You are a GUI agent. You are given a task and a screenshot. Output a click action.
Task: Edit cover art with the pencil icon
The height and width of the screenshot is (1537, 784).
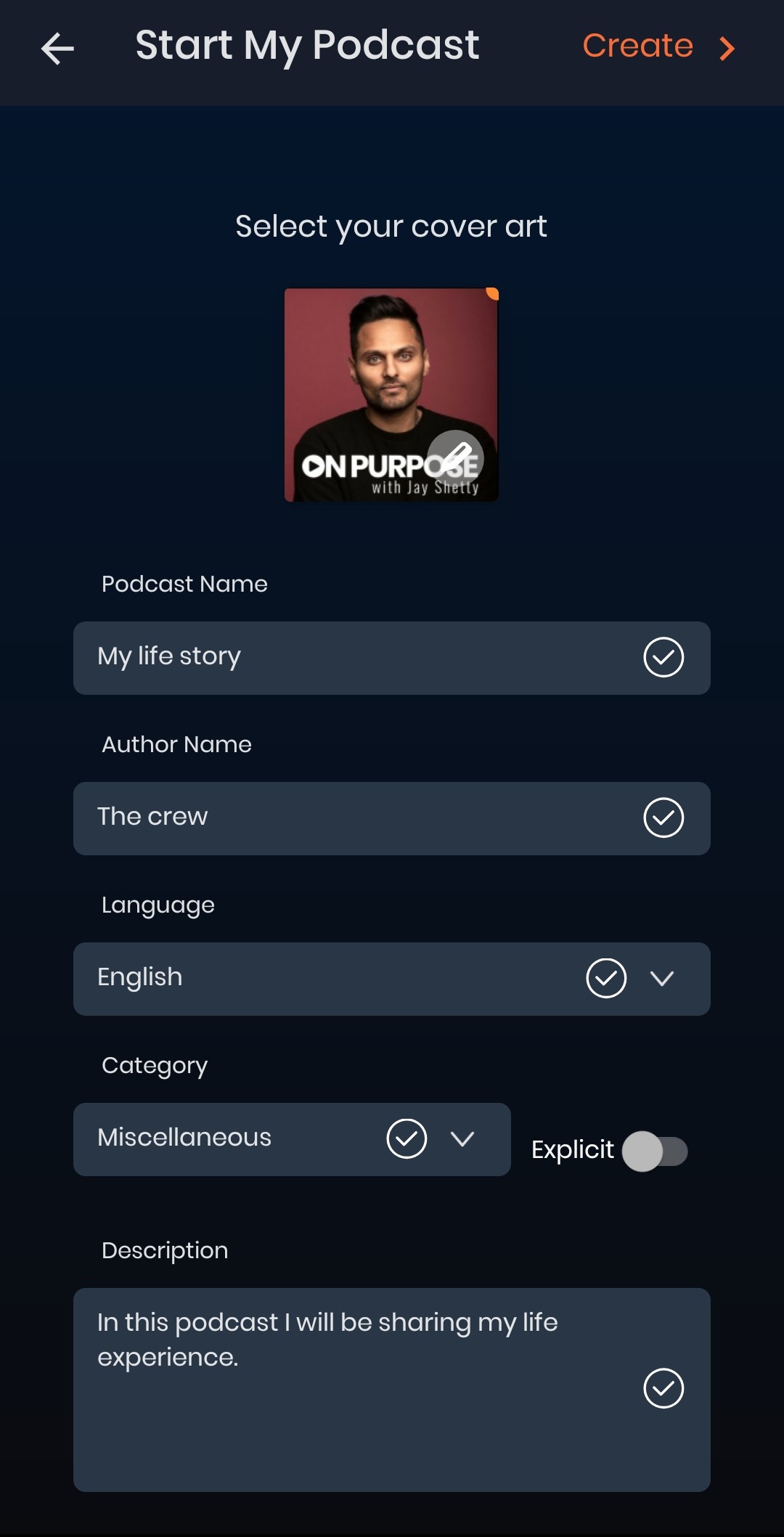pos(455,458)
